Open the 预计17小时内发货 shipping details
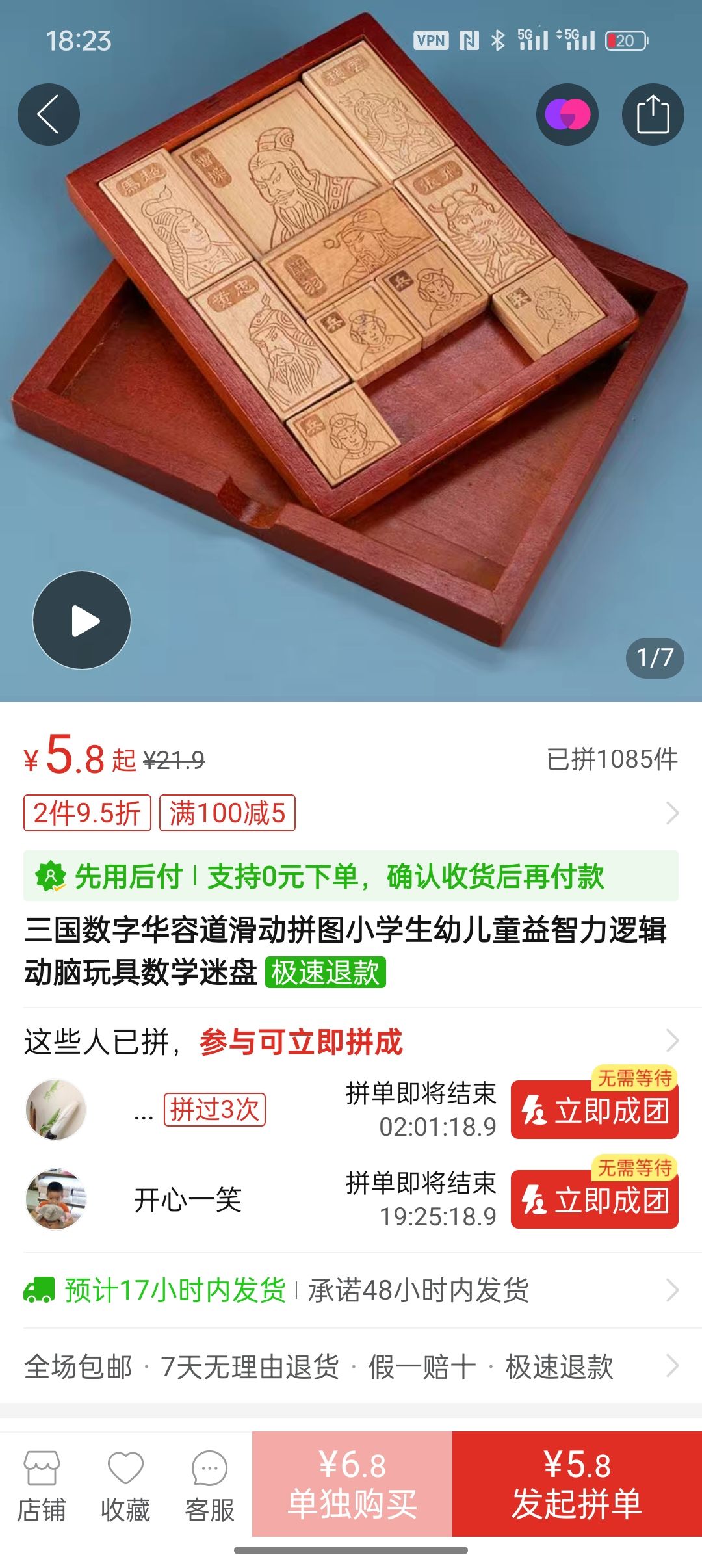This screenshot has width=702, height=1568. click(x=351, y=1290)
